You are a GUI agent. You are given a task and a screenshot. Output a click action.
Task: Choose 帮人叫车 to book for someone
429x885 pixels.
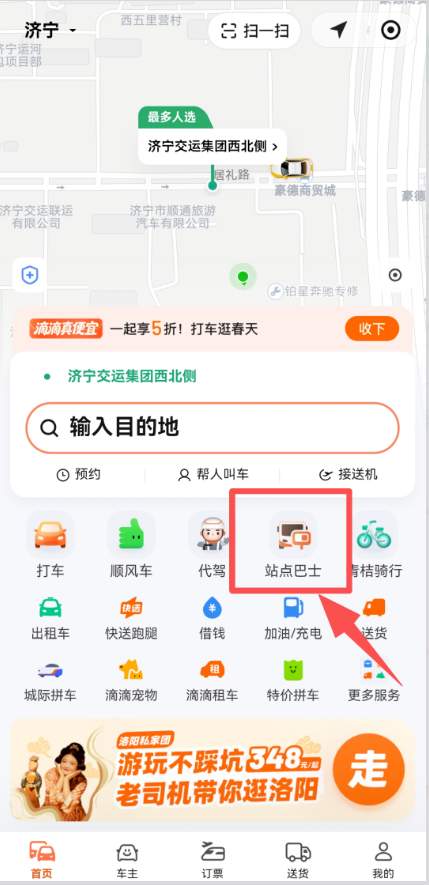[x=213, y=474]
